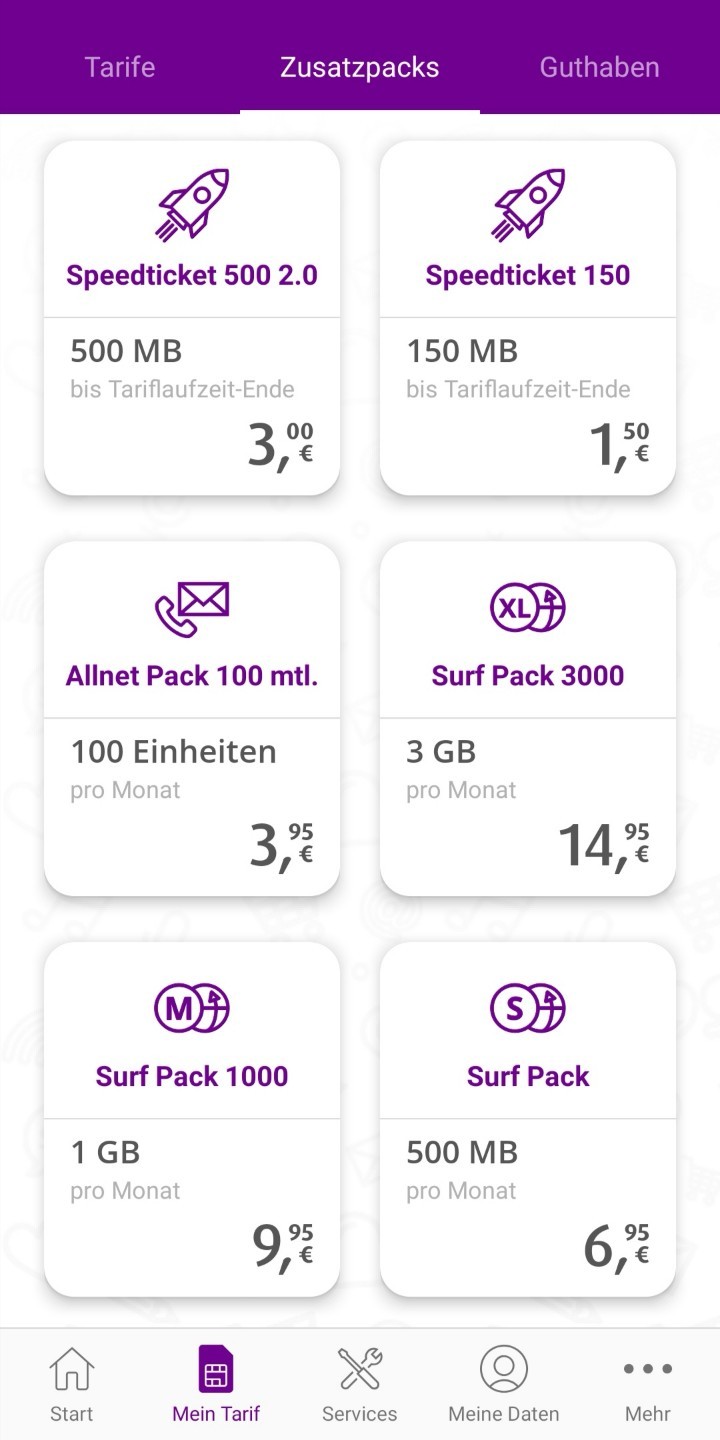720x1440 pixels.
Task: Open the Speedticket 500 2.0 card
Action: pos(192,318)
